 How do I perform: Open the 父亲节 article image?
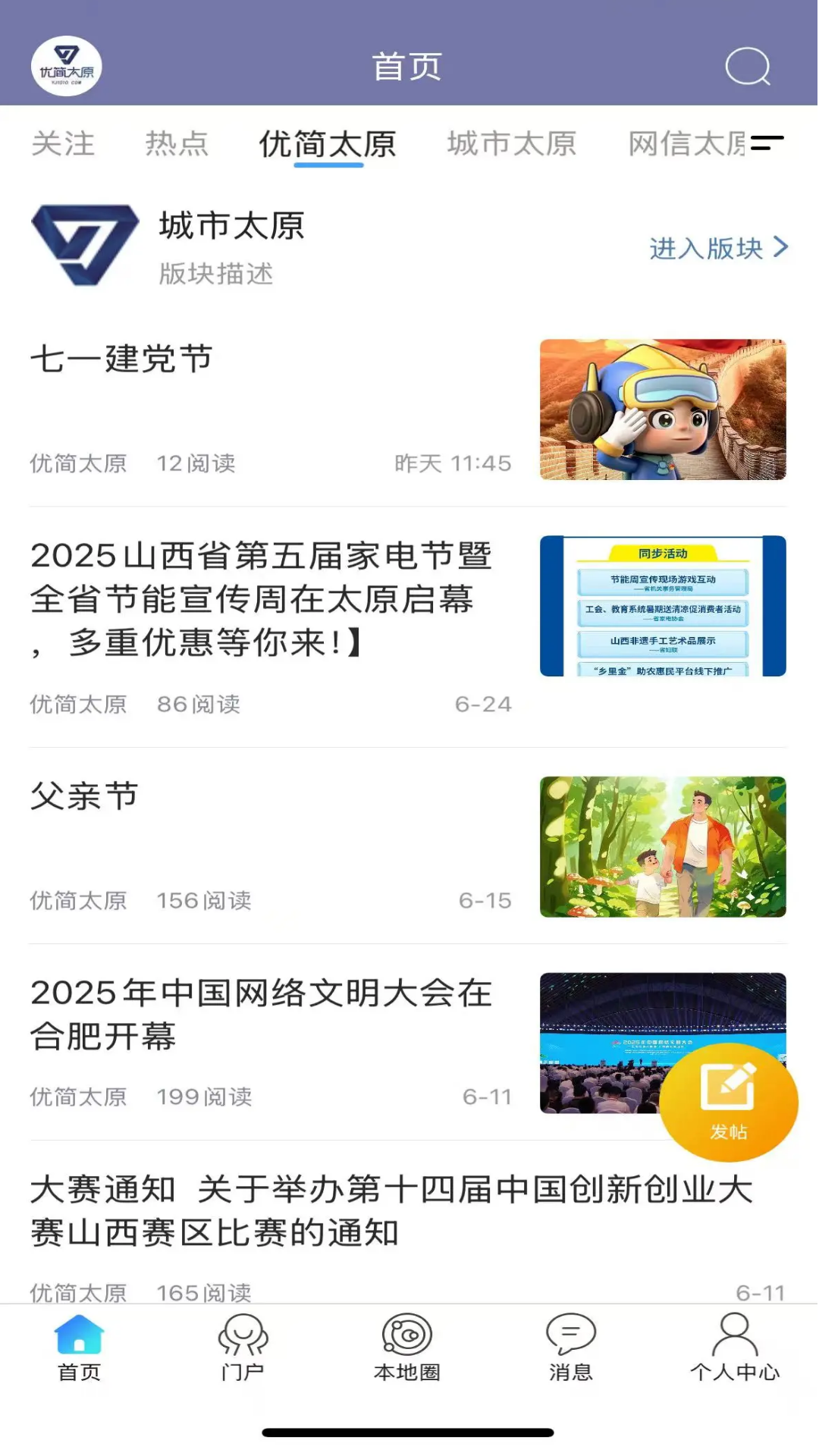click(663, 848)
